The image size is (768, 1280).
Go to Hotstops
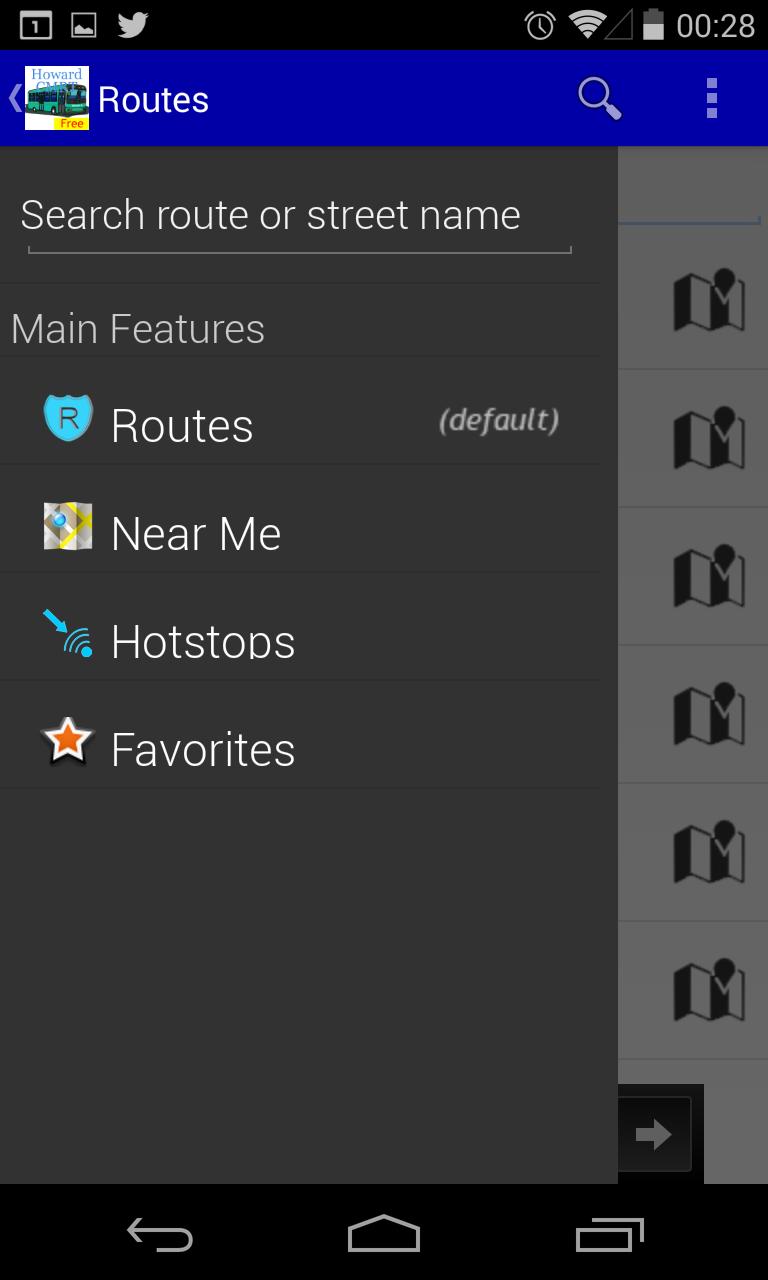coord(299,640)
